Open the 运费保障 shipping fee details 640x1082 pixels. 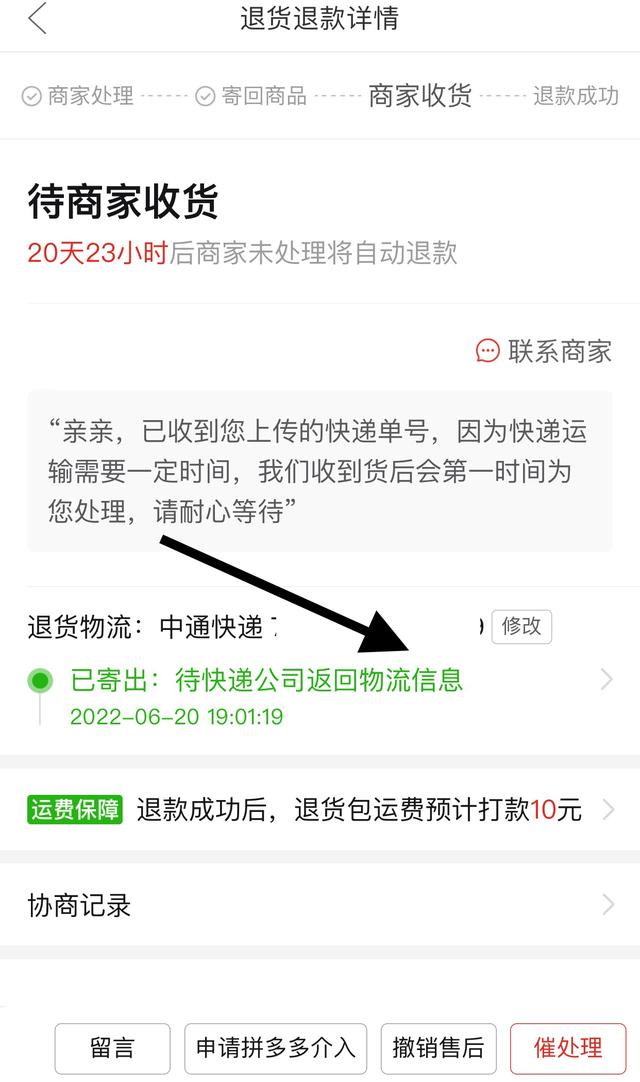[320, 809]
